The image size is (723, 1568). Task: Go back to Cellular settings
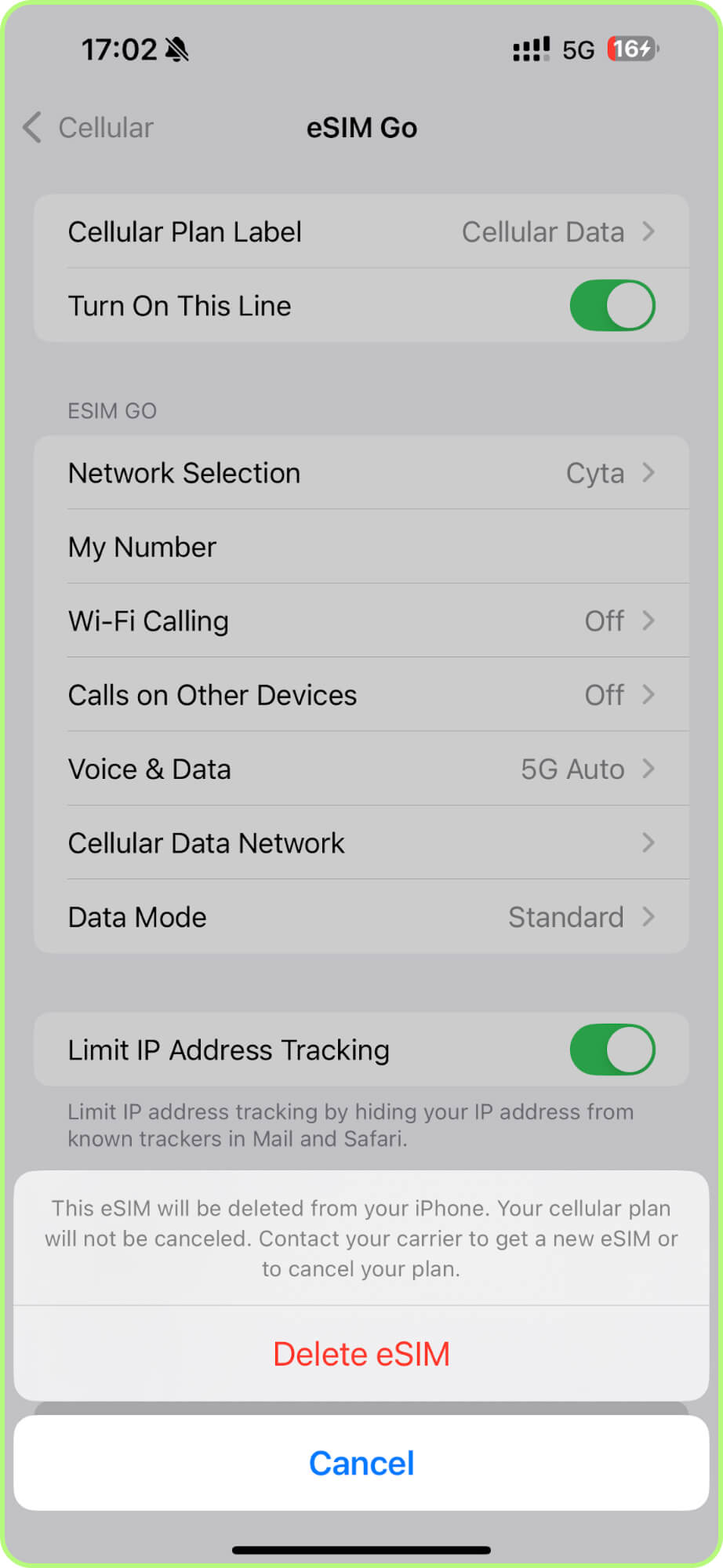88,128
